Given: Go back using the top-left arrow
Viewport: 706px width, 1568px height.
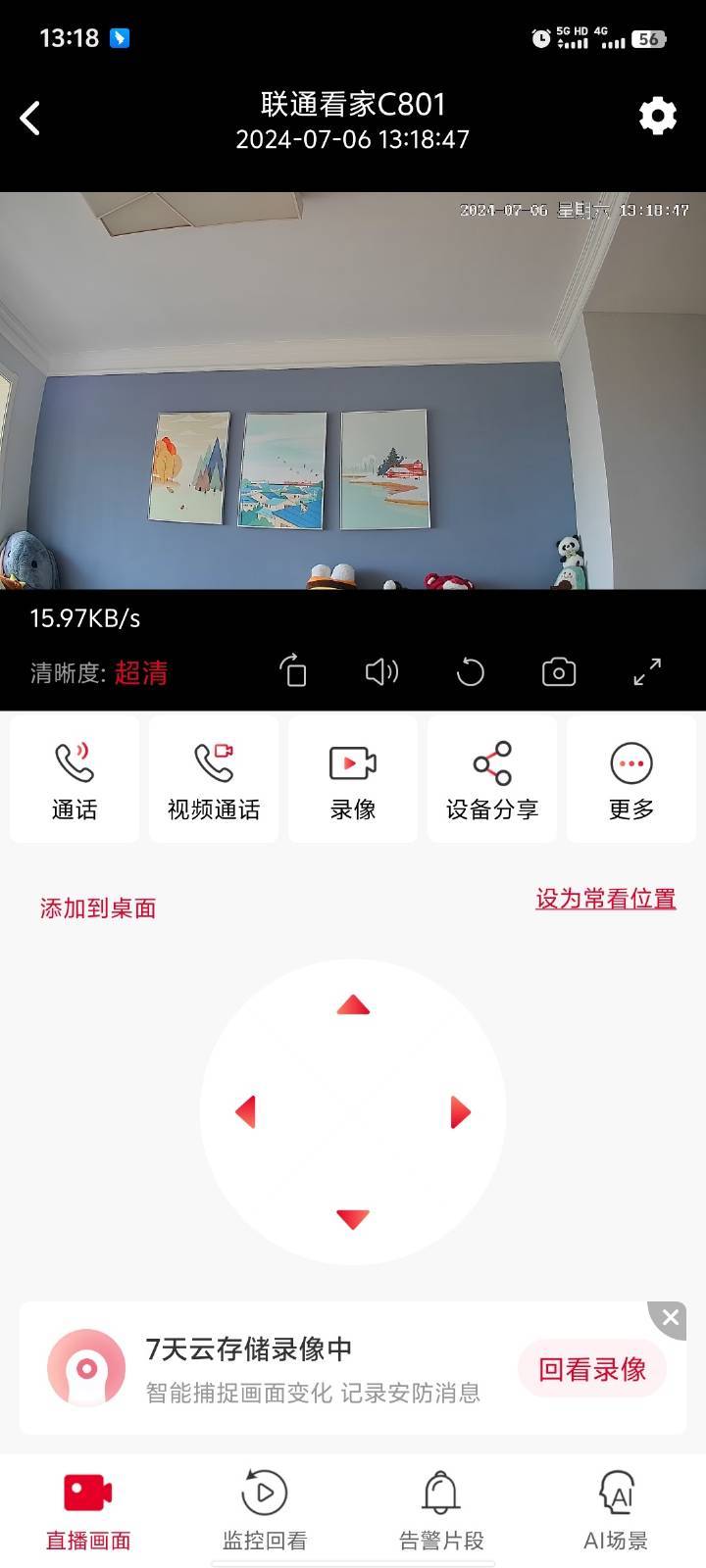Looking at the screenshot, I should (30, 119).
